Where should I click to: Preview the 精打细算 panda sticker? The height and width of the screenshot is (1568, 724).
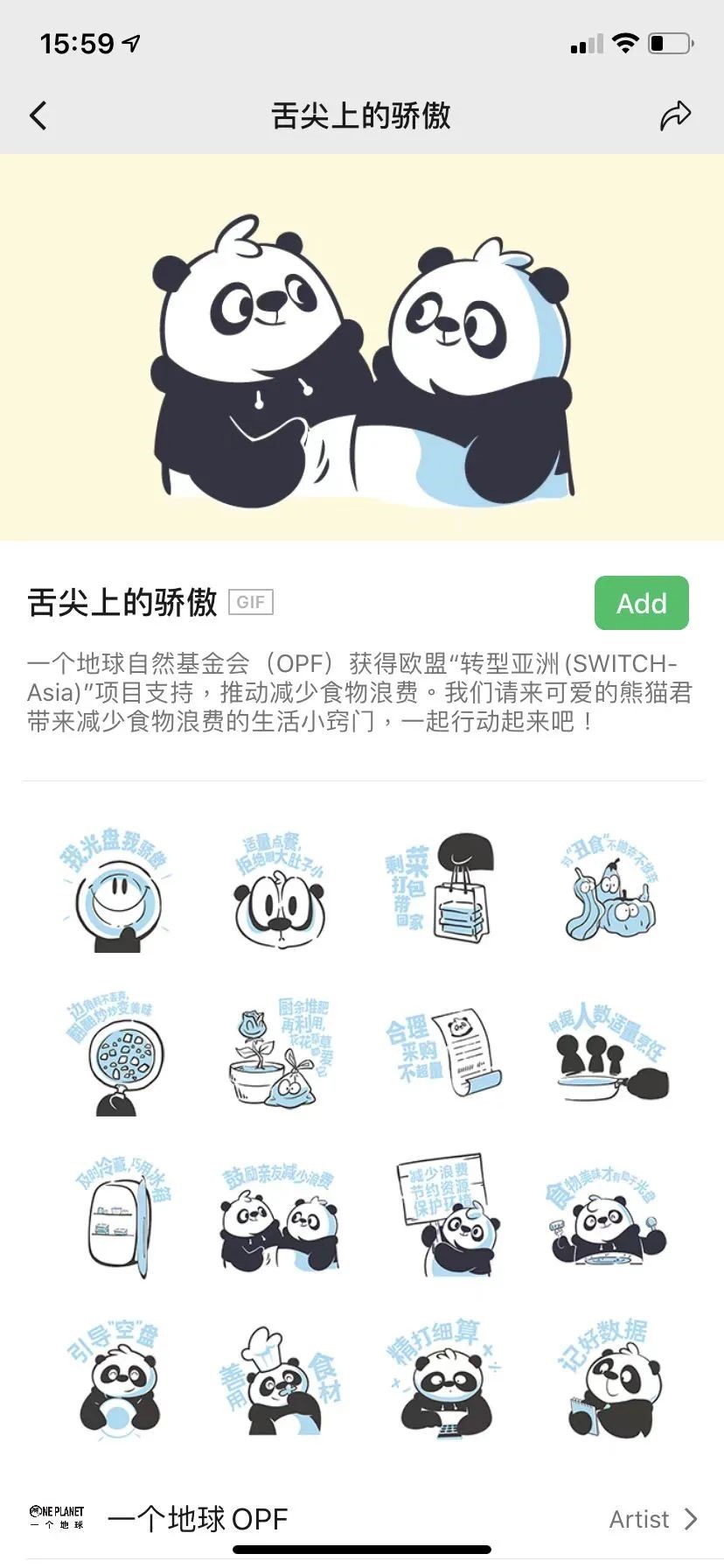click(x=444, y=1382)
